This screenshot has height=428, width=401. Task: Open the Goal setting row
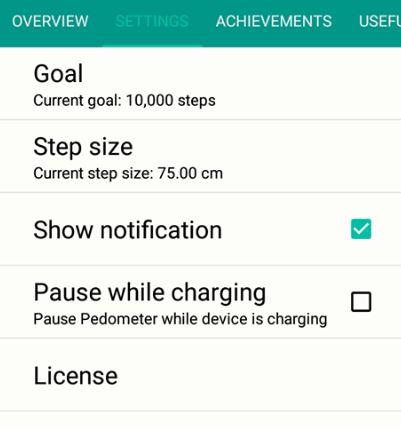click(x=200, y=83)
